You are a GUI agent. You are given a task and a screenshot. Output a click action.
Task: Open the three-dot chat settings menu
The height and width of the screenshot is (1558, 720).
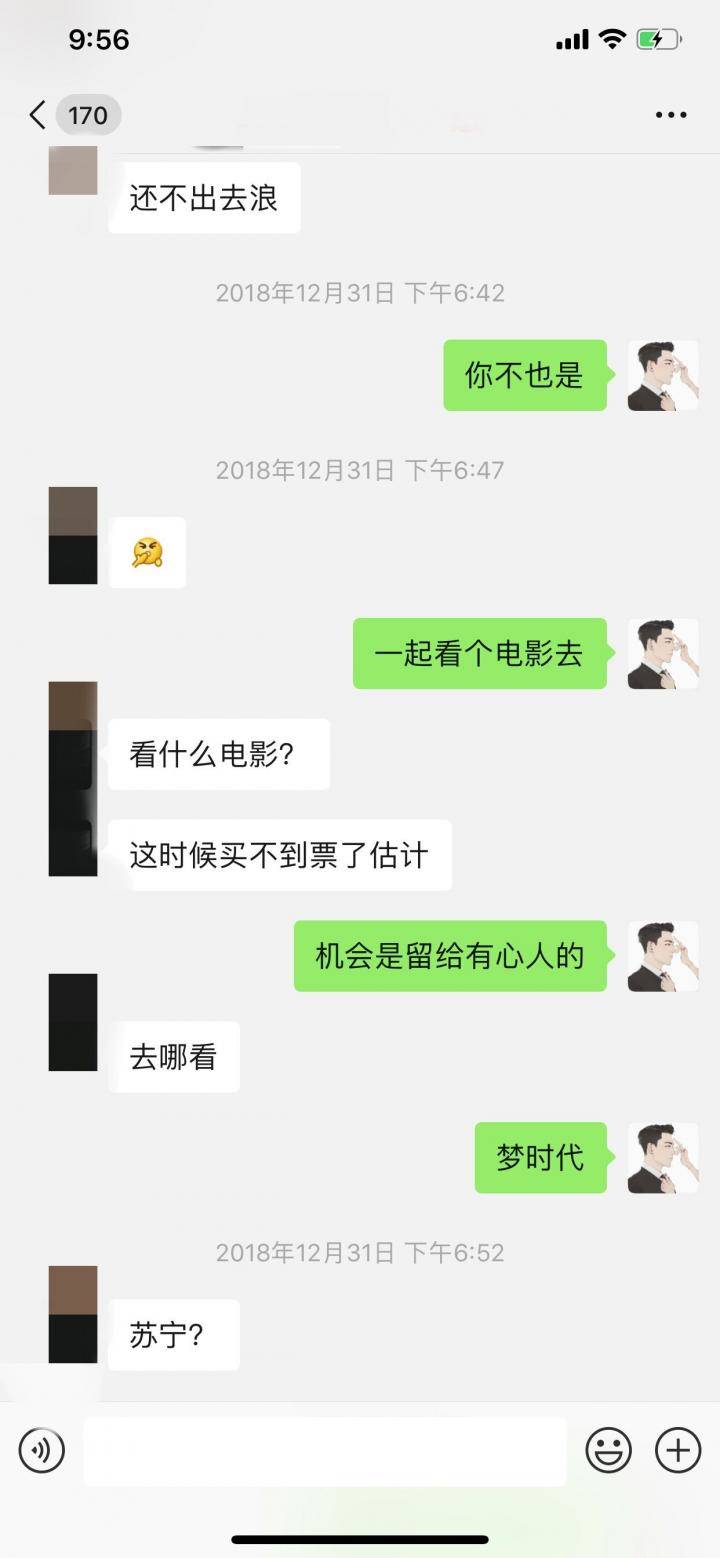(668, 114)
